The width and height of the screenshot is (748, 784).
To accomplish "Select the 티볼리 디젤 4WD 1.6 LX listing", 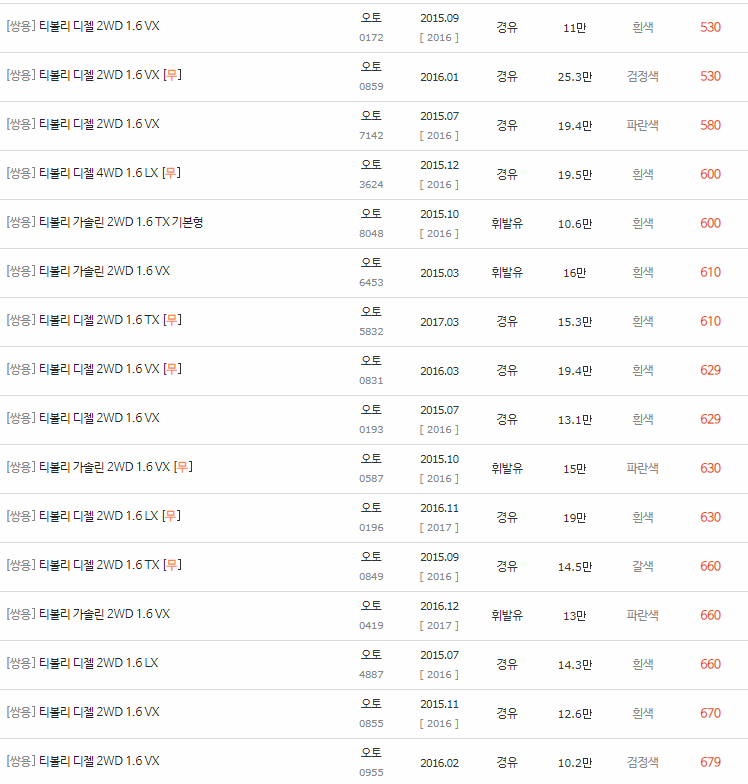I will [110, 174].
